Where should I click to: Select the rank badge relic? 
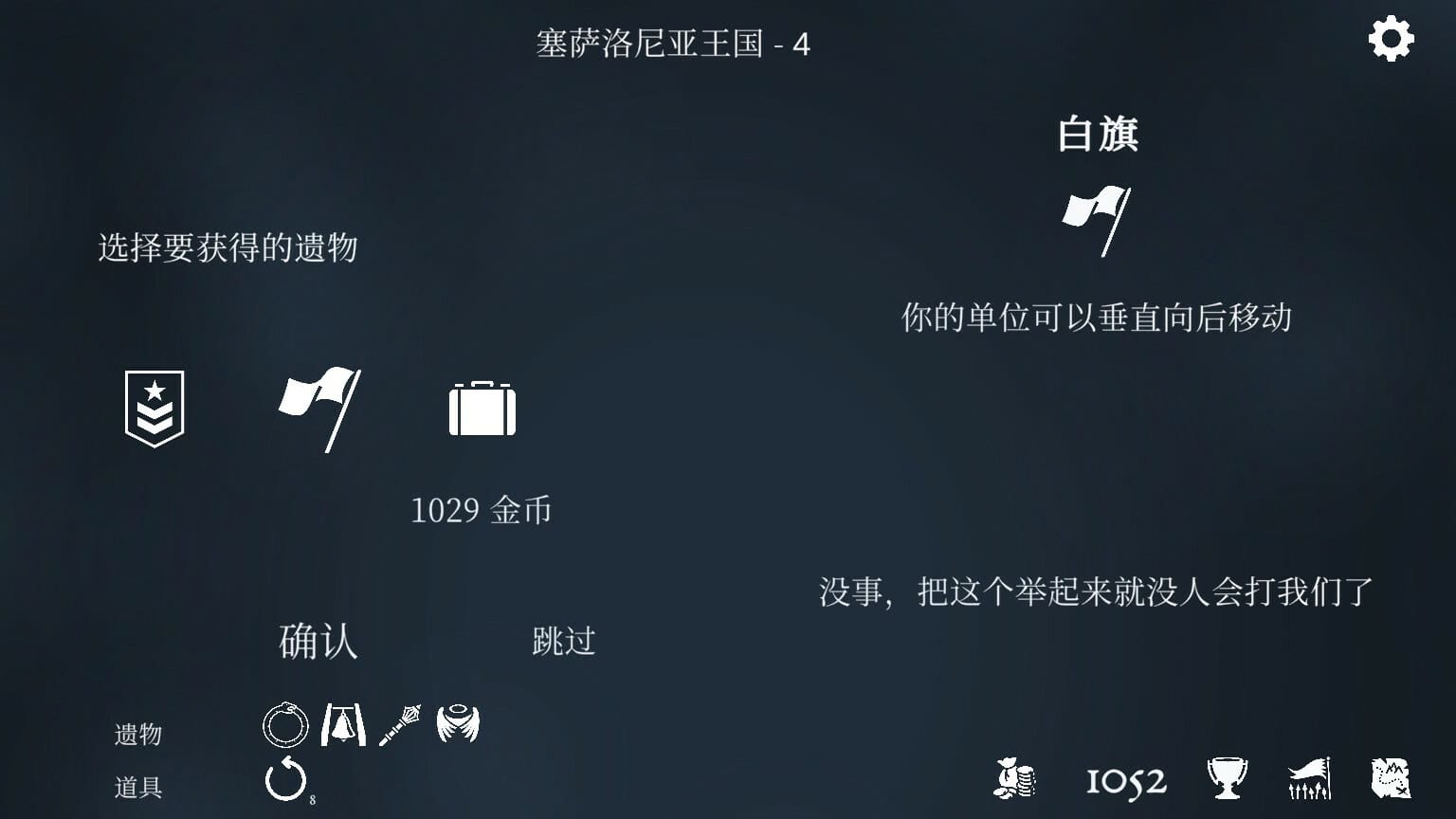tap(155, 409)
